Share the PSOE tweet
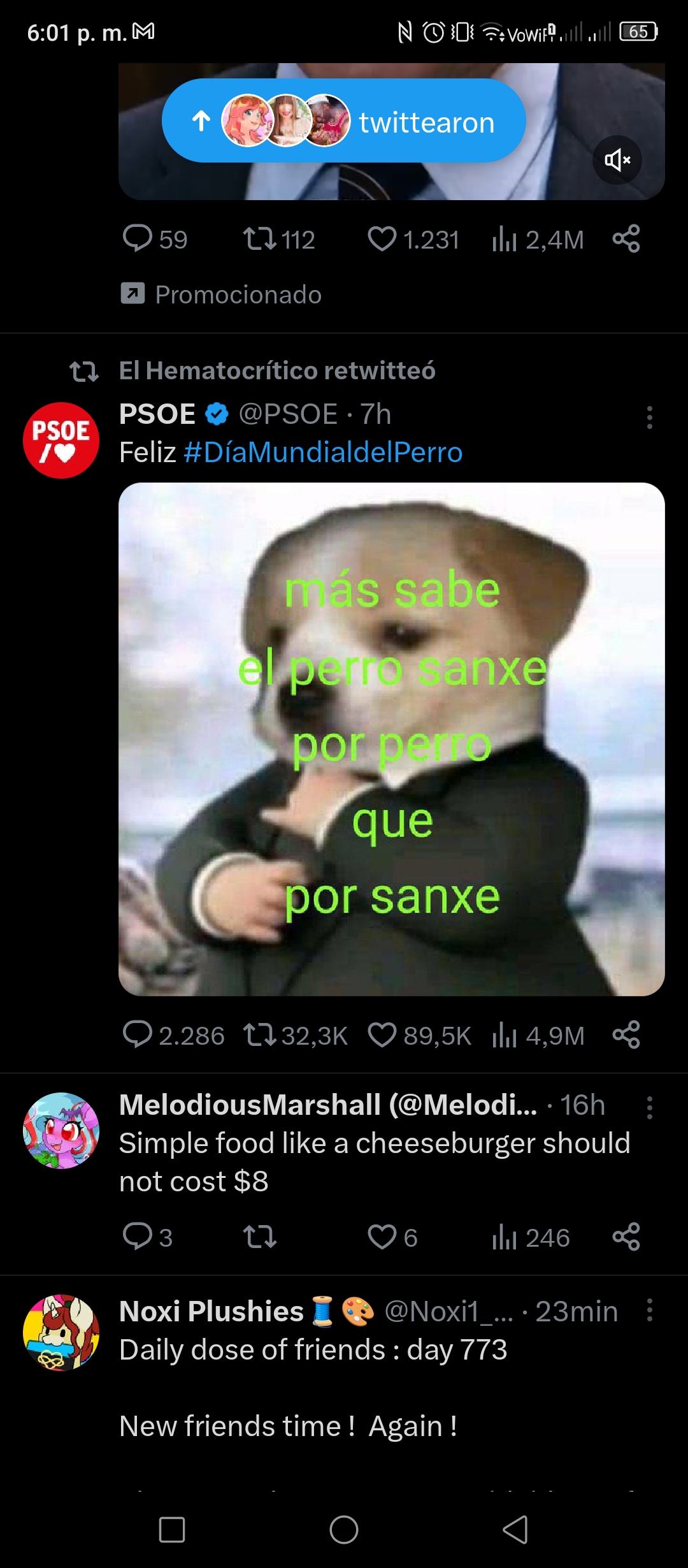688x1568 pixels. (x=626, y=1034)
